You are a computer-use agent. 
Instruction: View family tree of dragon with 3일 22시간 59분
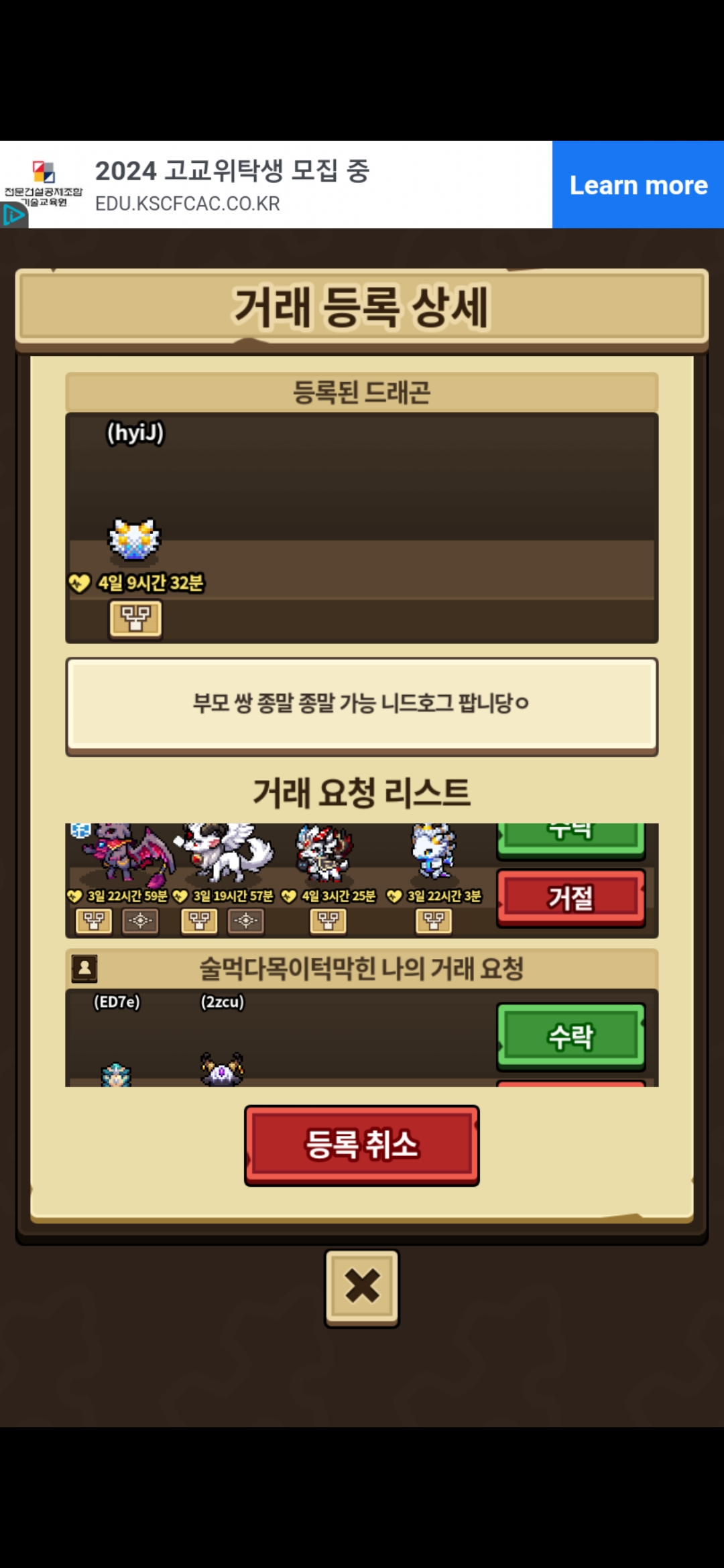(94, 921)
